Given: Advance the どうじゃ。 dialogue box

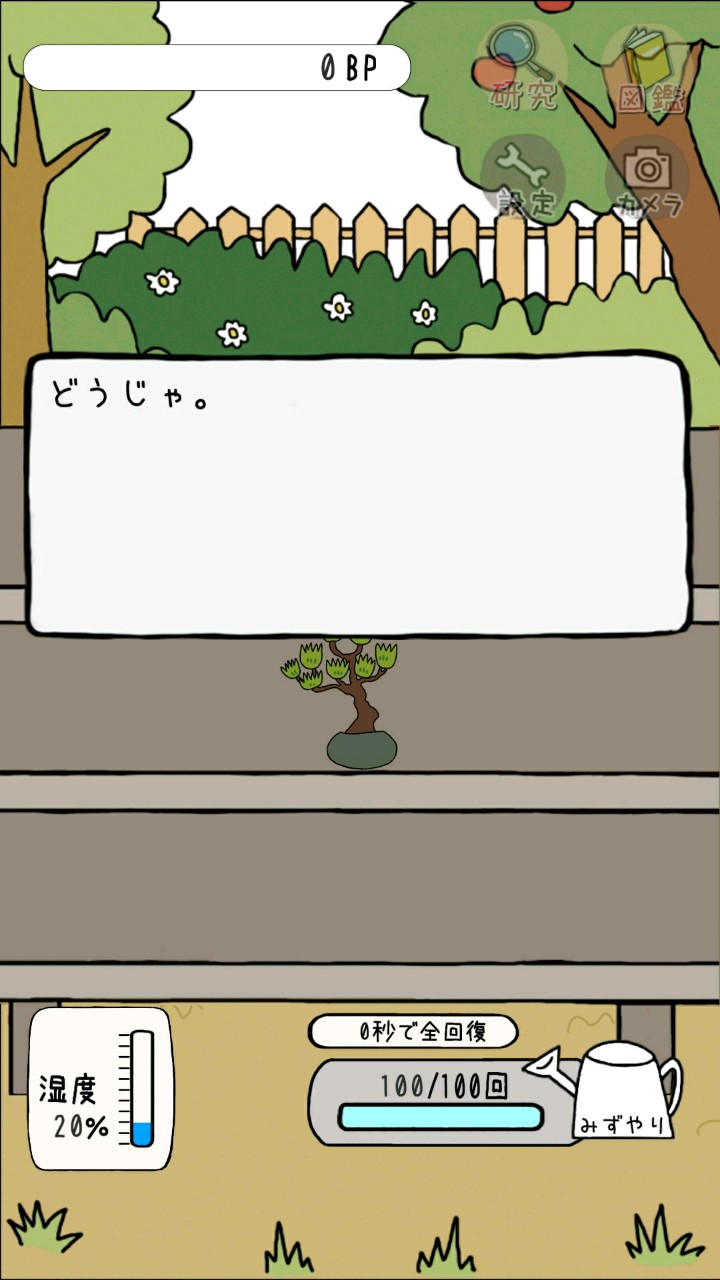Looking at the screenshot, I should coord(359,494).
